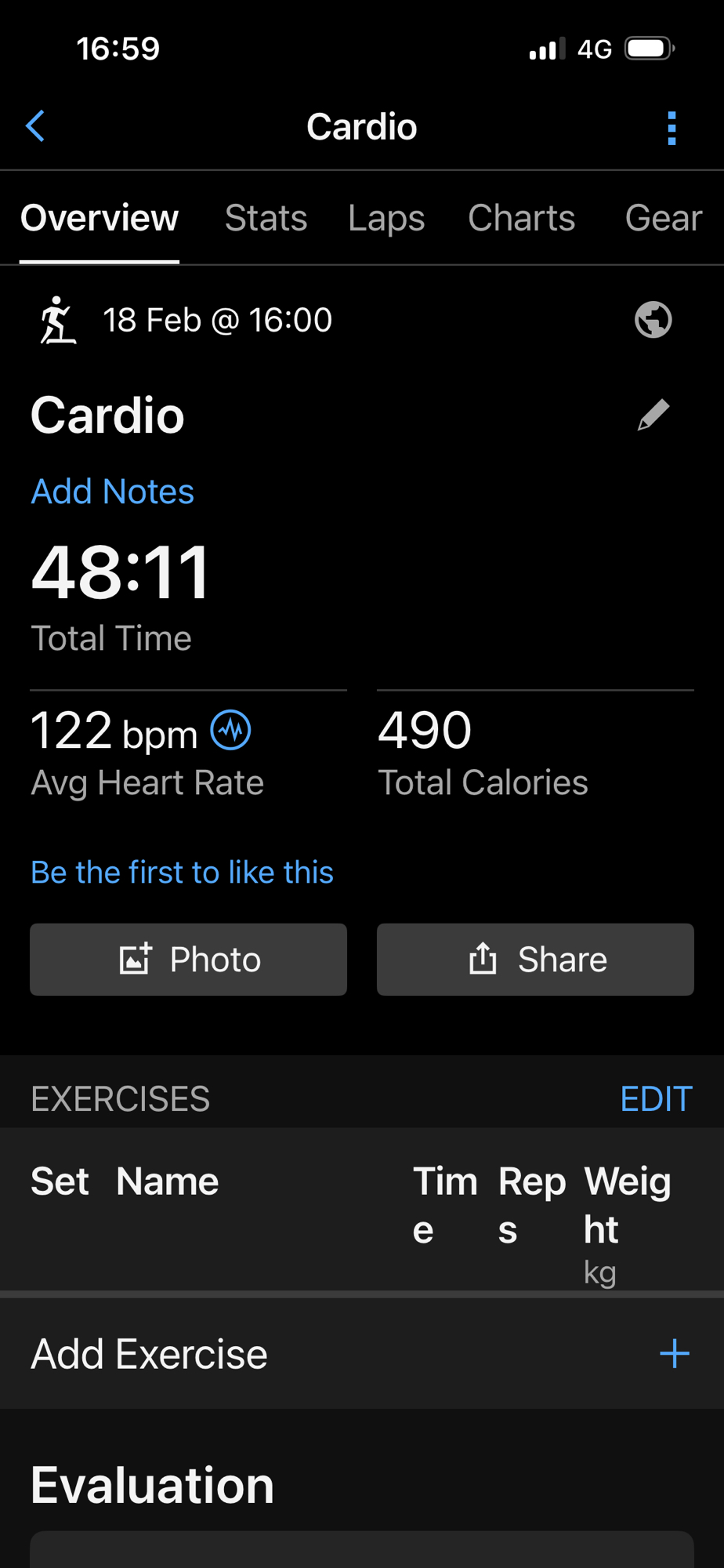The width and height of the screenshot is (724, 1568).
Task: Open the three-dot overflow menu
Action: pos(672,128)
